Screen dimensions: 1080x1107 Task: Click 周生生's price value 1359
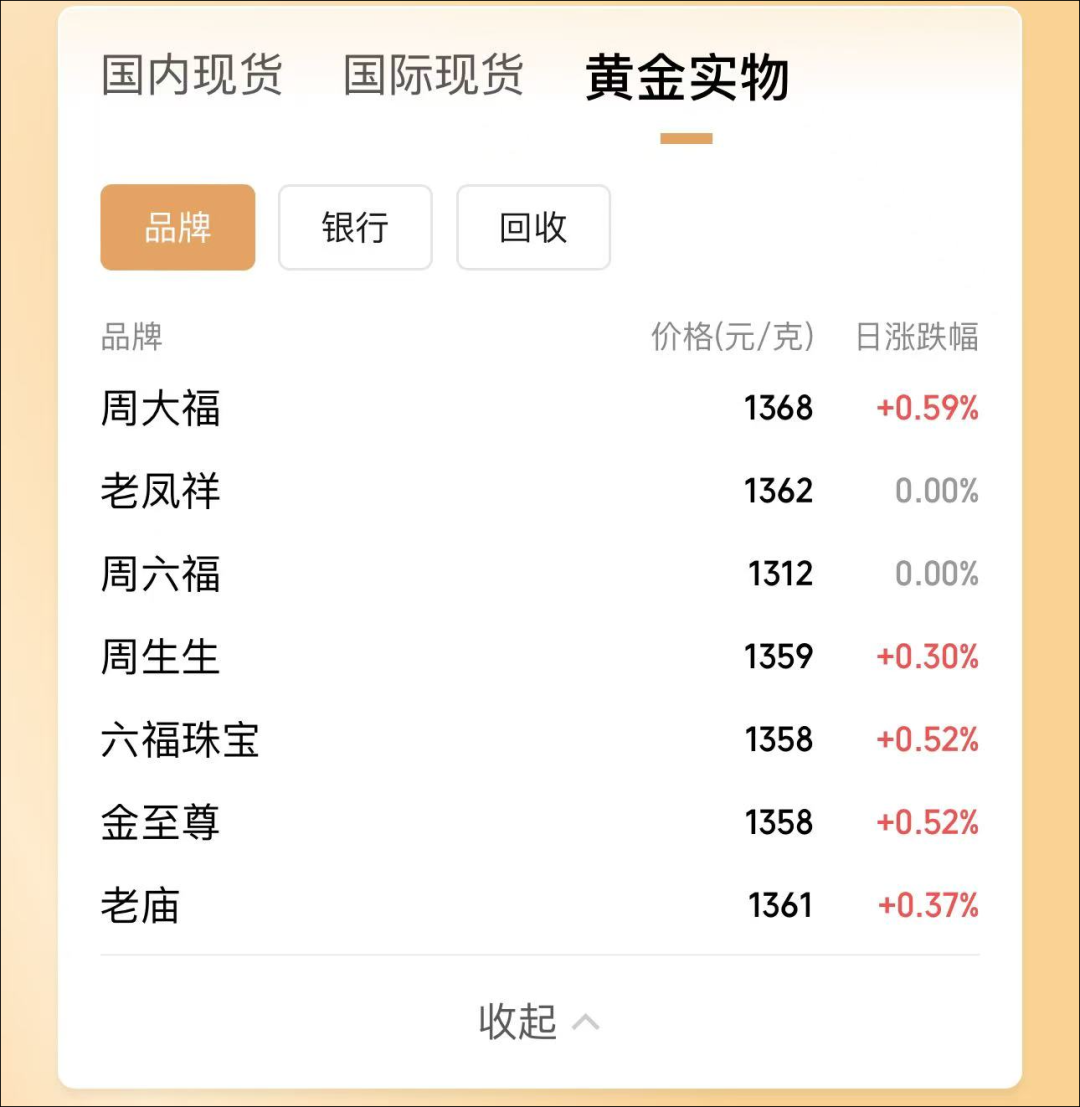[x=780, y=657]
